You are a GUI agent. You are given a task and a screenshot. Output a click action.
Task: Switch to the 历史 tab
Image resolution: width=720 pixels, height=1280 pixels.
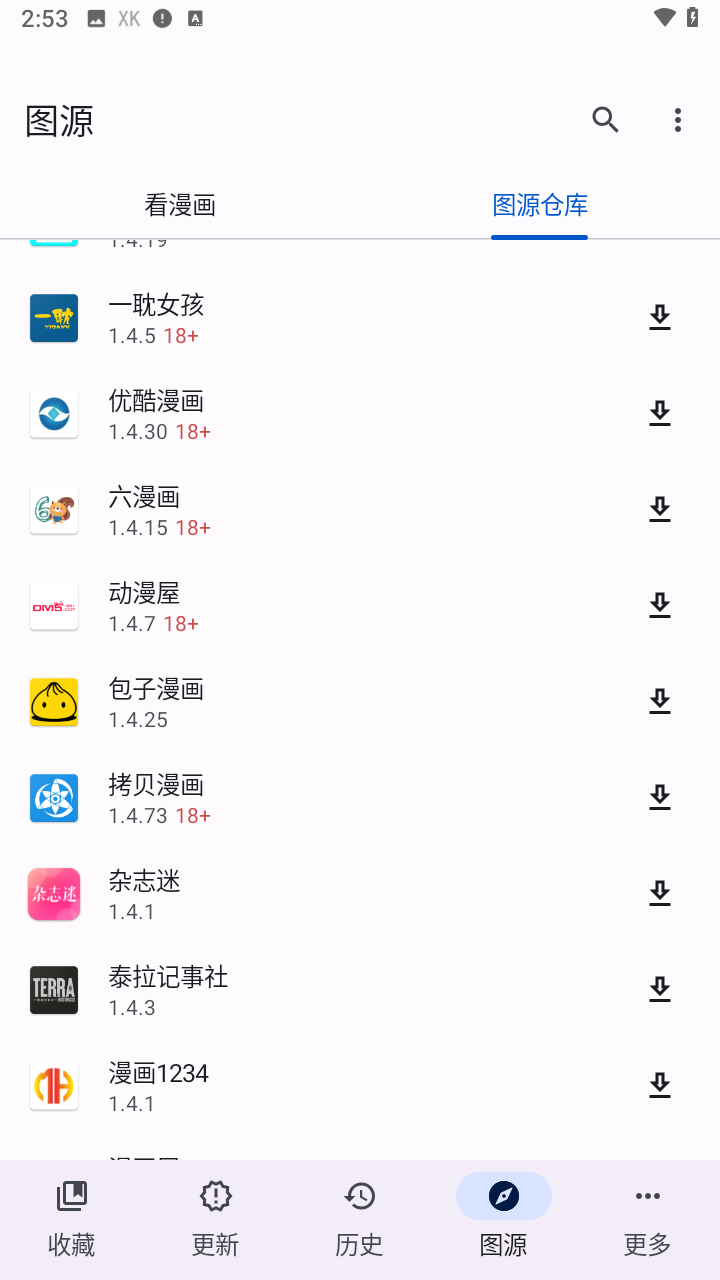point(360,1218)
